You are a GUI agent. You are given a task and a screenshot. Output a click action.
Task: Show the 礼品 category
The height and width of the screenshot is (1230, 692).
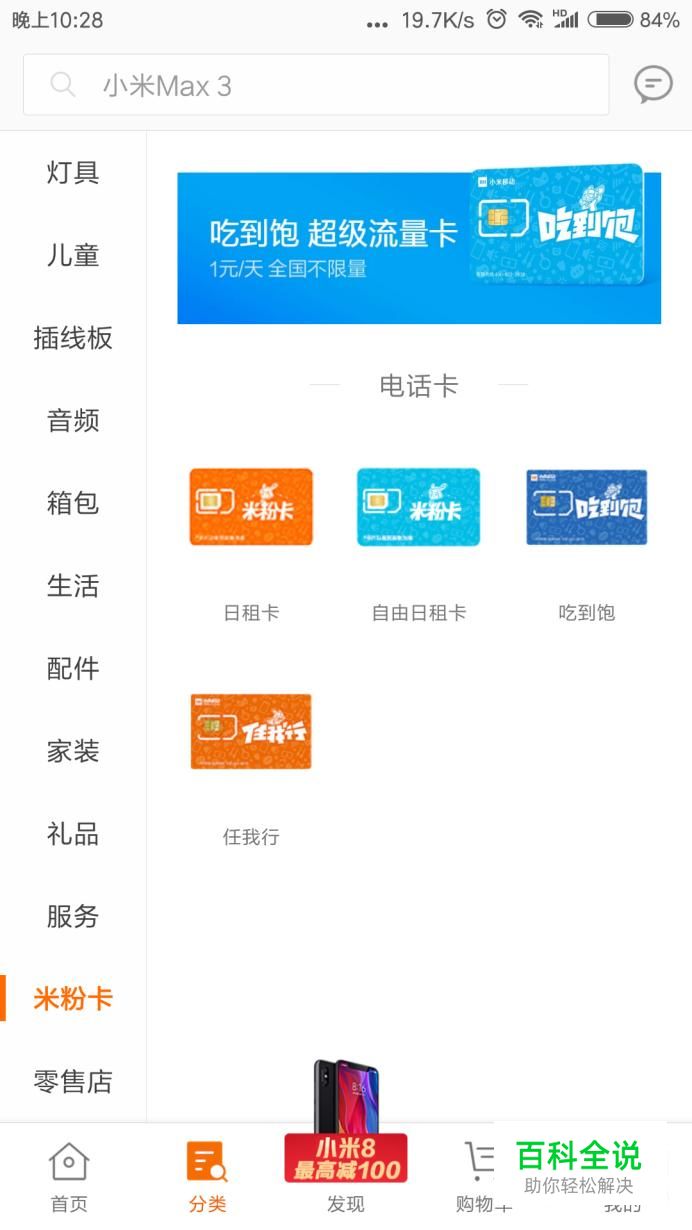(x=73, y=834)
